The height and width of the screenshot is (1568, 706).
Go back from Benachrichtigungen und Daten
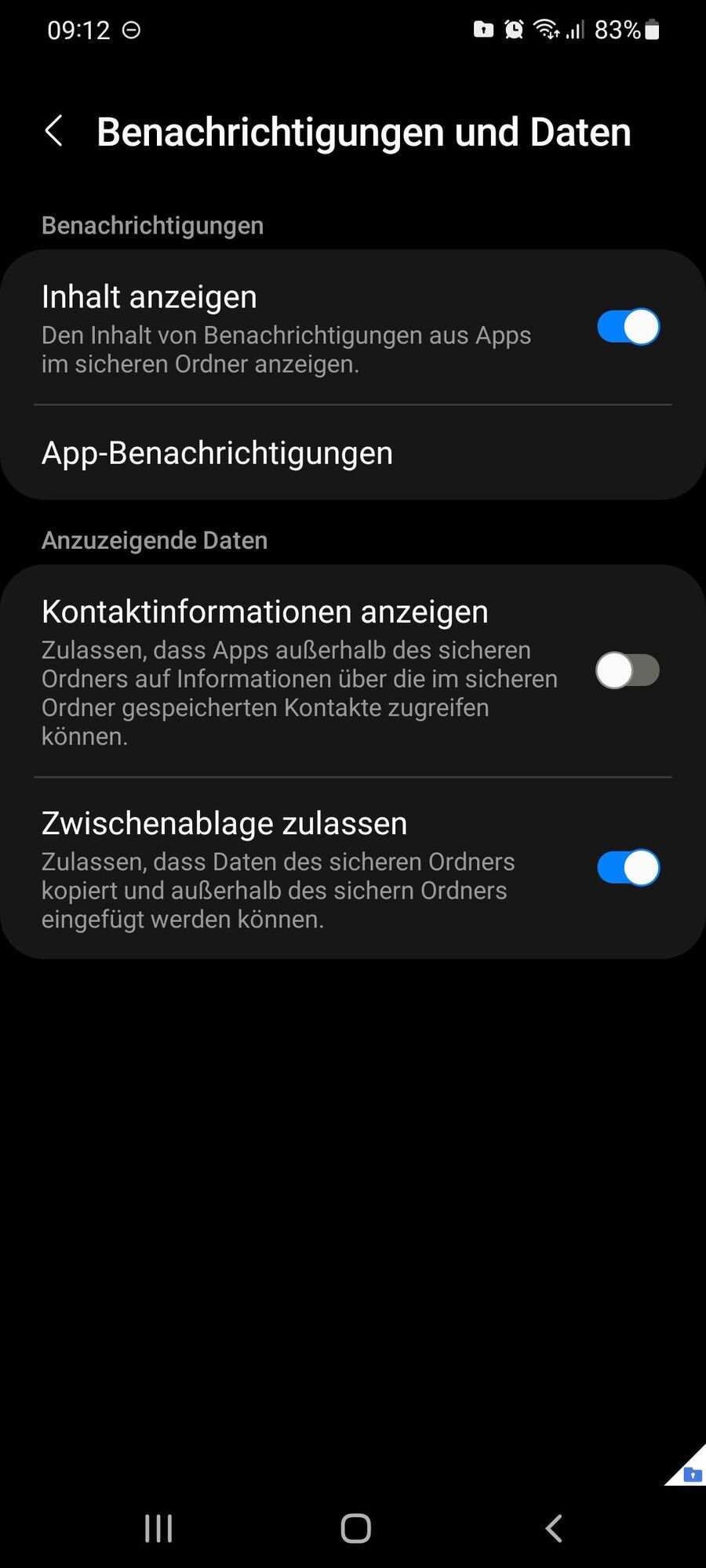(x=53, y=132)
